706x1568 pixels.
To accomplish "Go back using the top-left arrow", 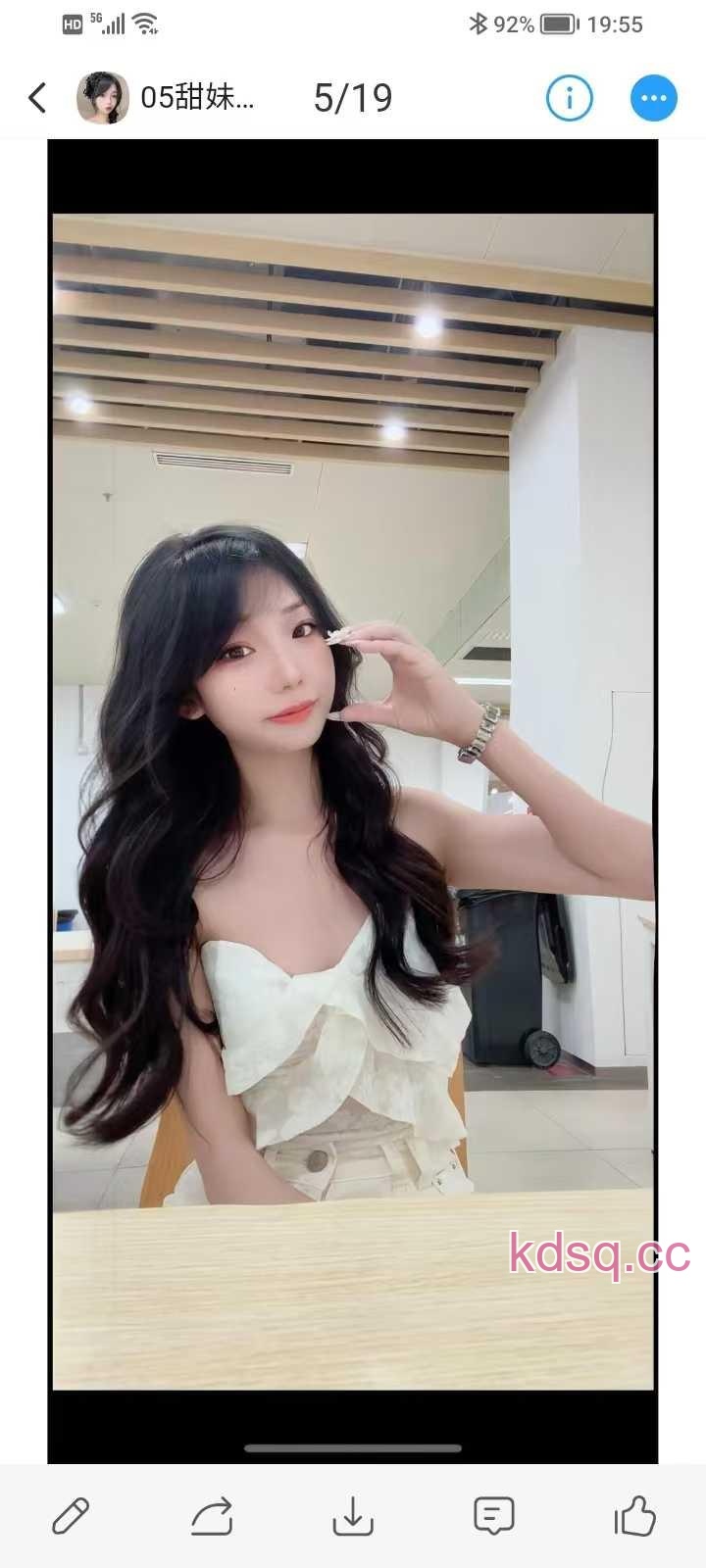I will pyautogui.click(x=37, y=98).
